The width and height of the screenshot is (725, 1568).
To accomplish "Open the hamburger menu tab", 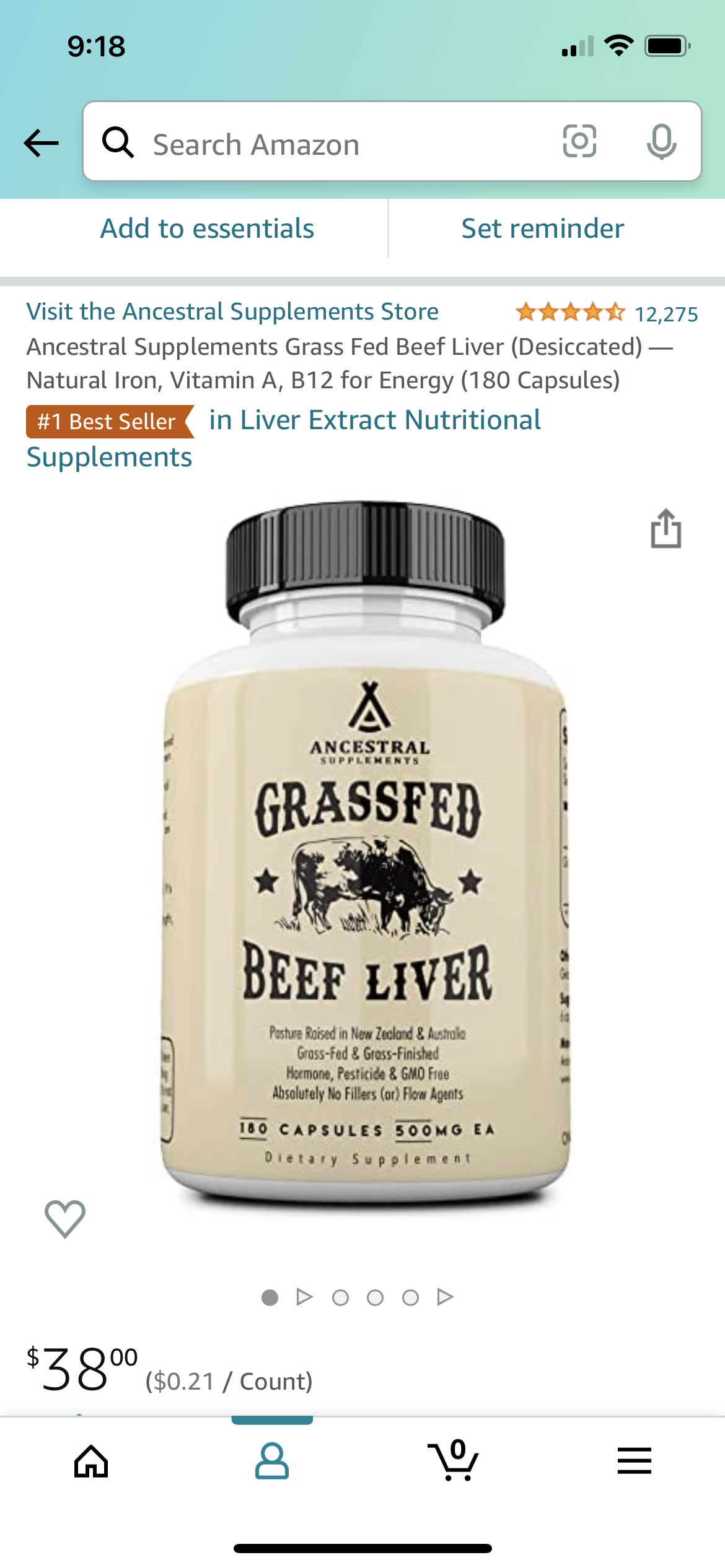I will [634, 1461].
